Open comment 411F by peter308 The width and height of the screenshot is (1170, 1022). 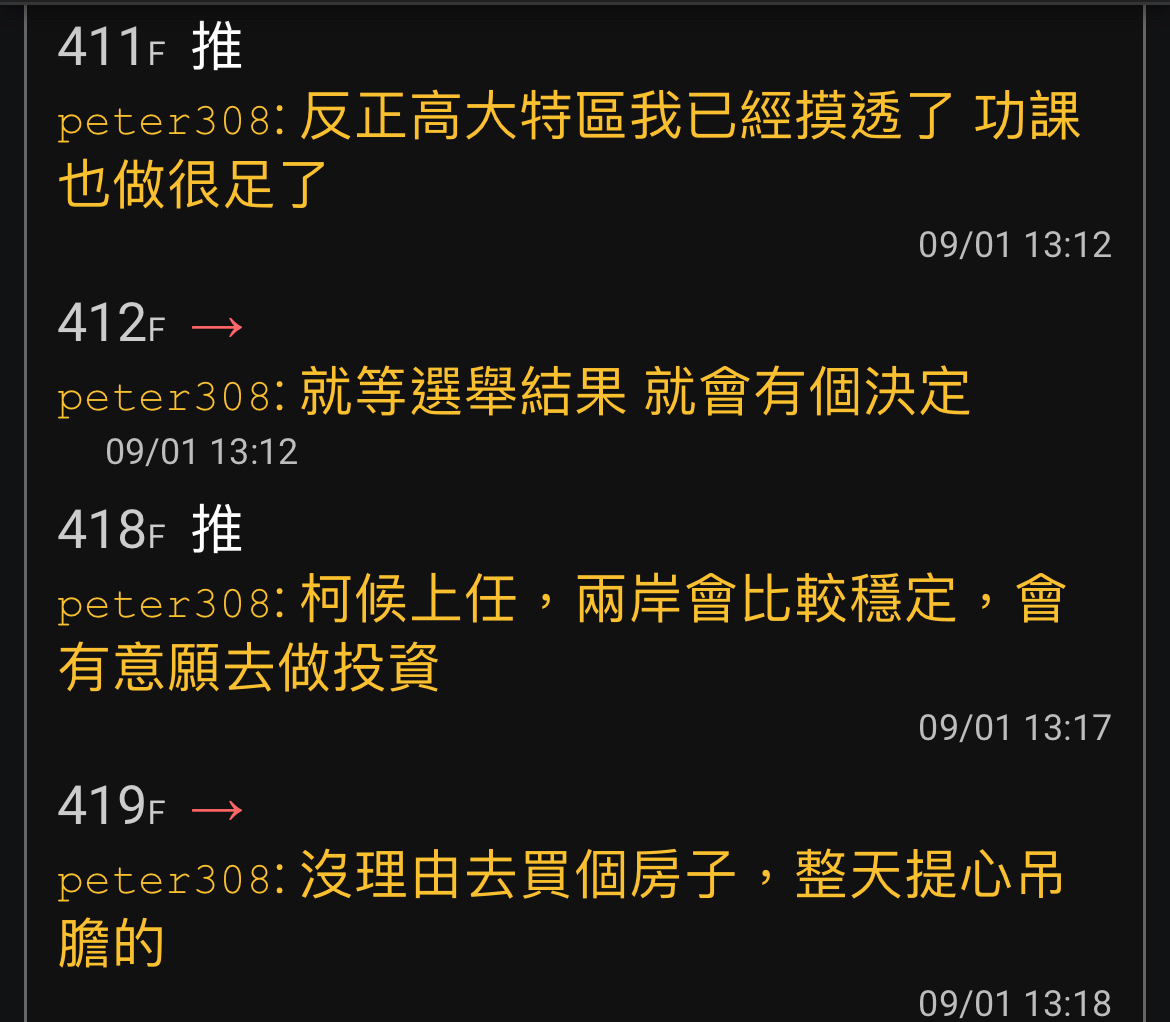(570, 150)
